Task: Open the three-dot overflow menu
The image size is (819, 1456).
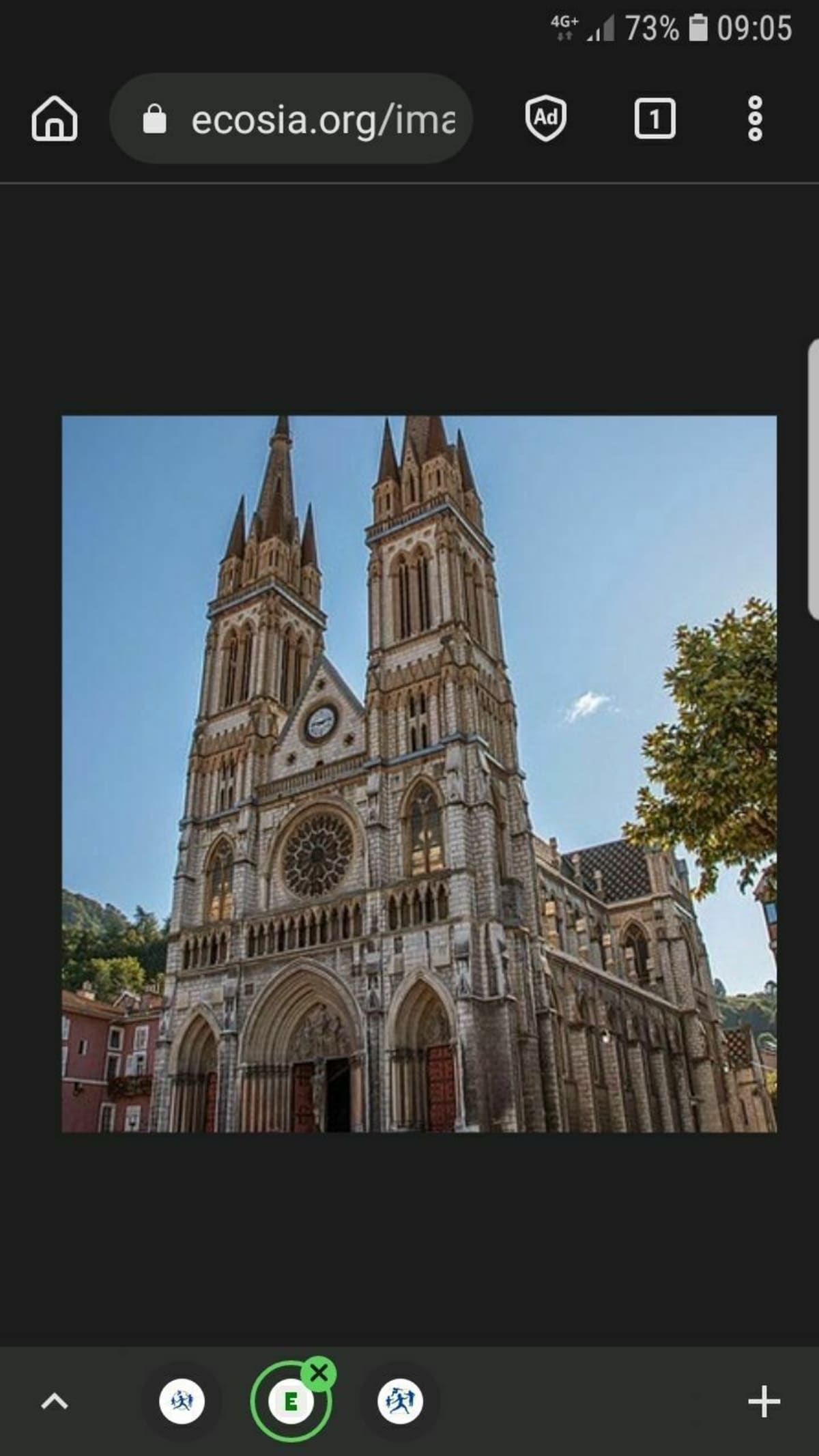Action: click(x=755, y=119)
